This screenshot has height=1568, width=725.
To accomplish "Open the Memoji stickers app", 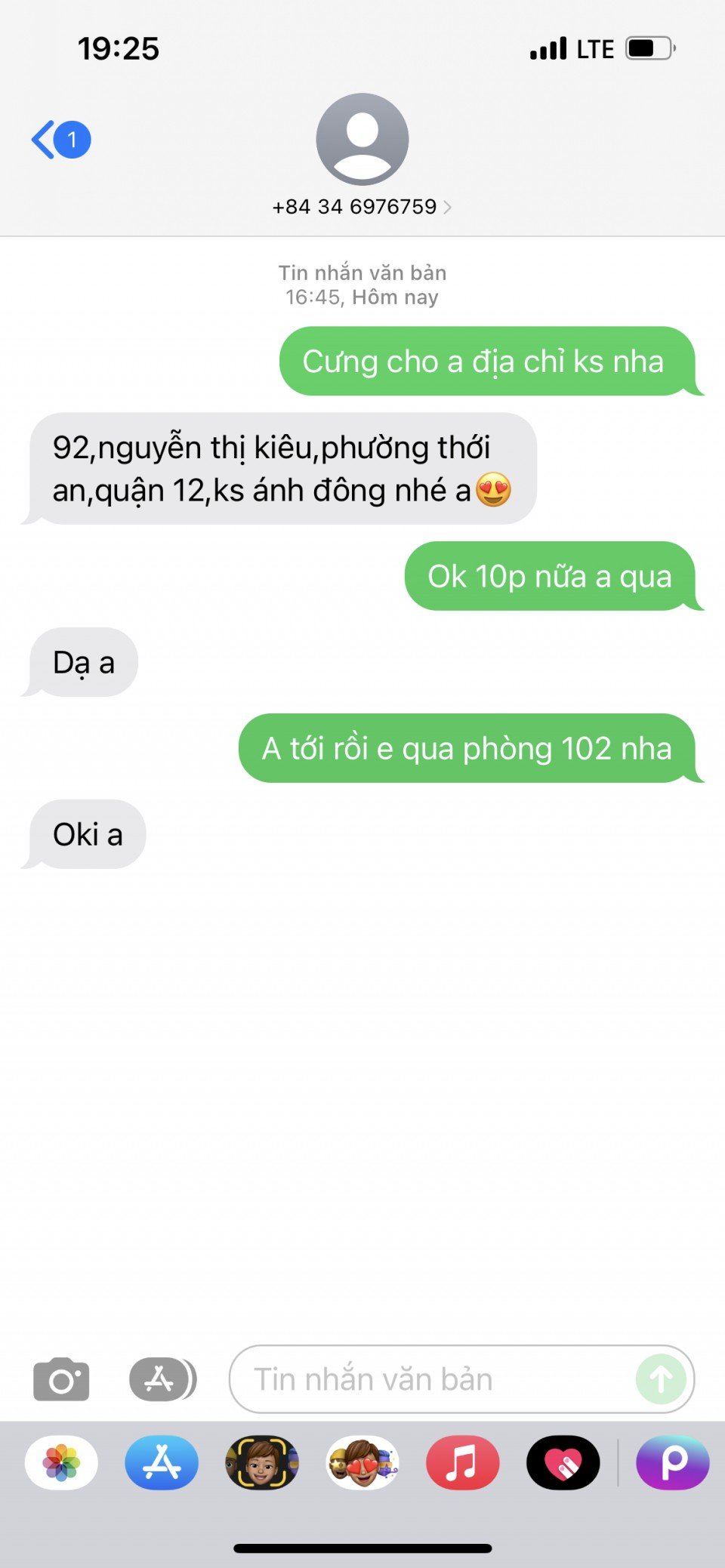I will 362,1462.
